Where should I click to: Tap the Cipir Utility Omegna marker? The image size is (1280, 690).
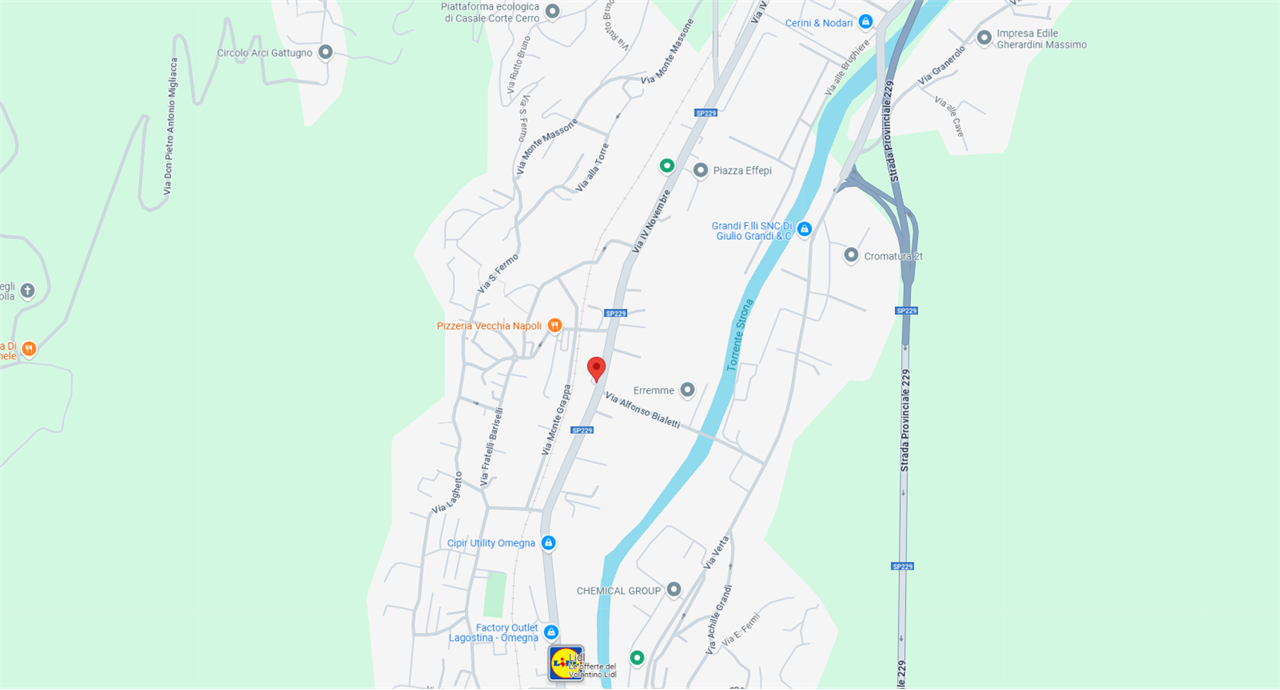[x=549, y=543]
